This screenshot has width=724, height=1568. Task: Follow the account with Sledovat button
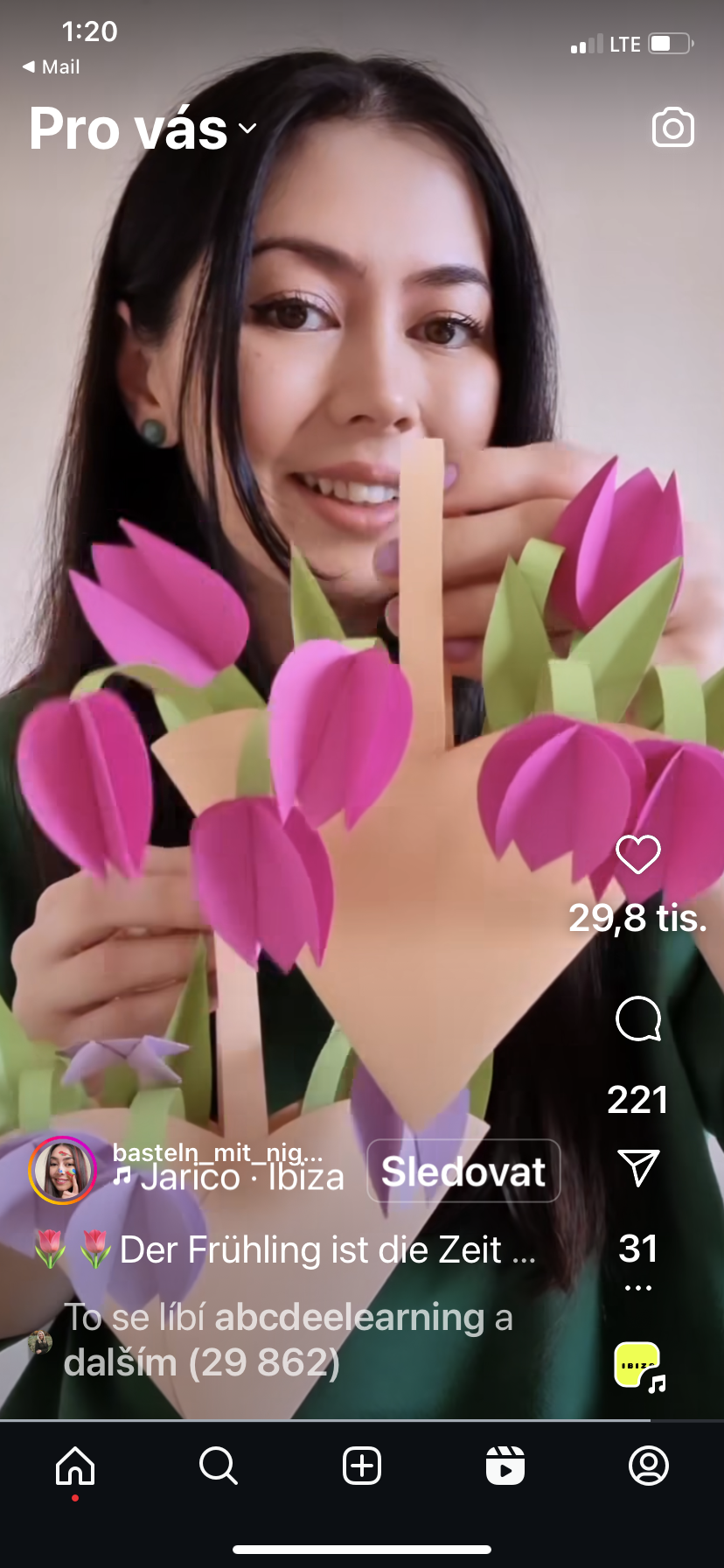click(463, 1171)
